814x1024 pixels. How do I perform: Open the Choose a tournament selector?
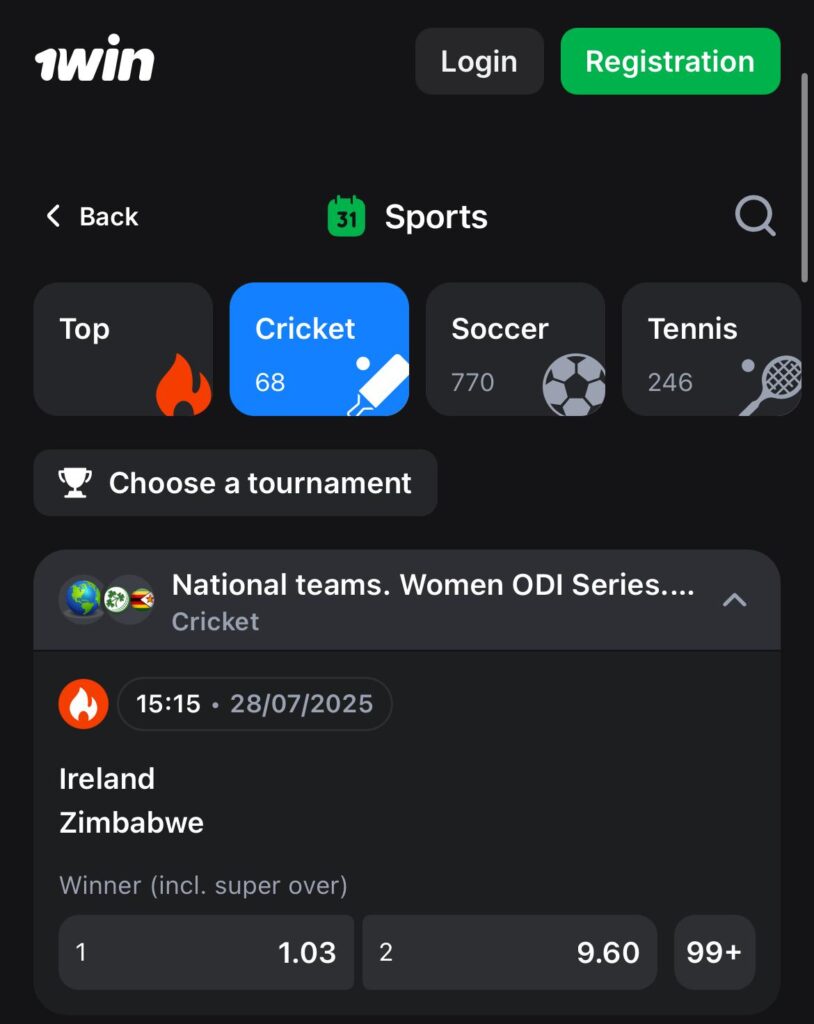(x=235, y=483)
